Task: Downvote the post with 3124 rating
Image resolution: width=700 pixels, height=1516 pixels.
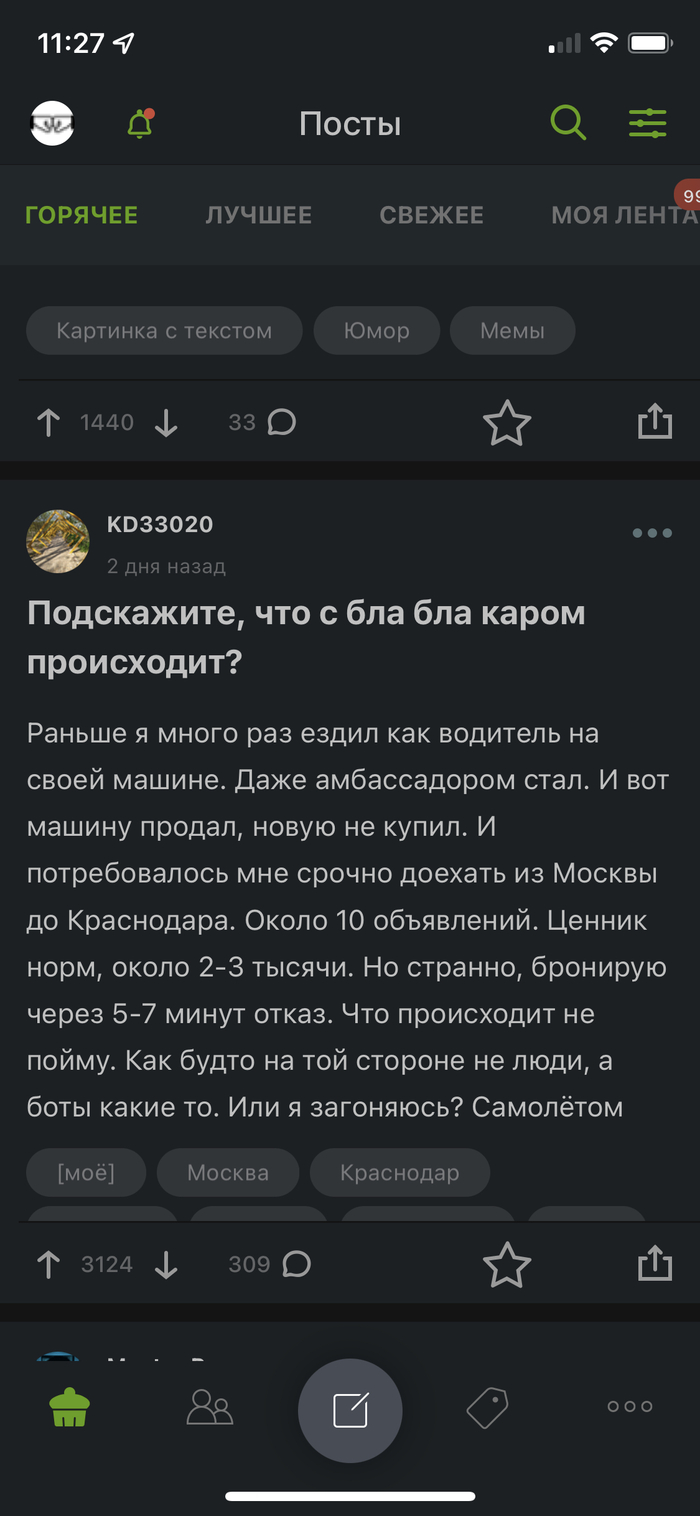Action: coord(166,1265)
